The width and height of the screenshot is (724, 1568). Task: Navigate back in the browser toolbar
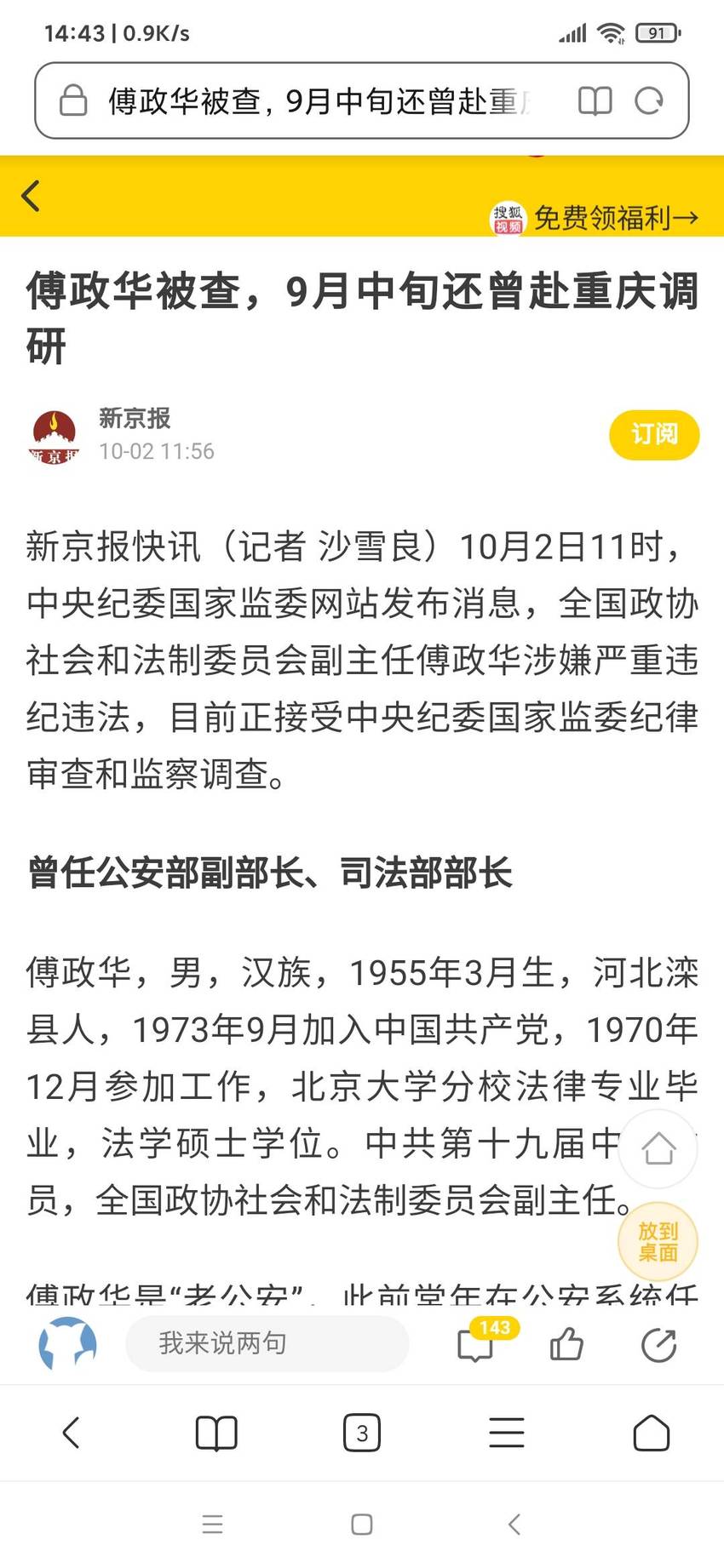pyautogui.click(x=72, y=1433)
